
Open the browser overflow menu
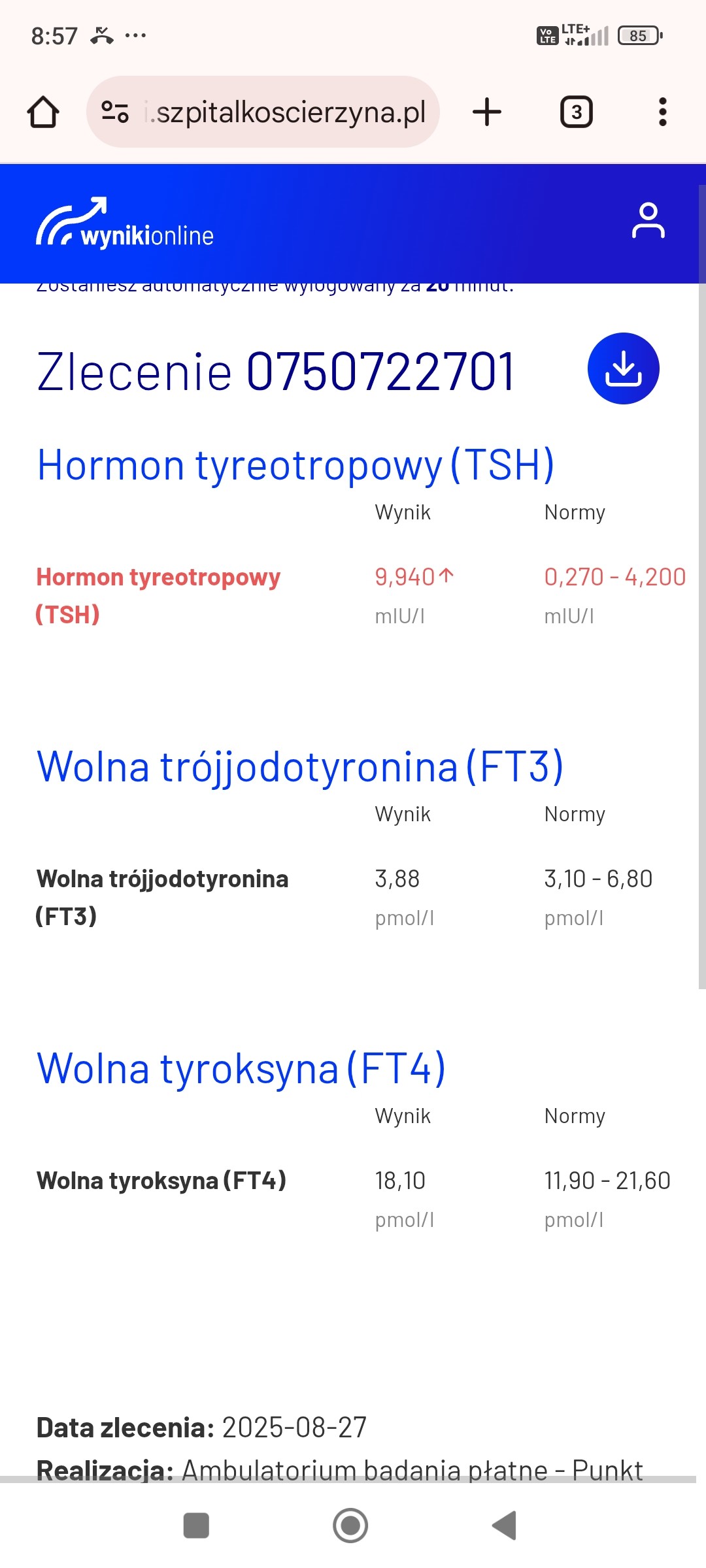coord(662,112)
